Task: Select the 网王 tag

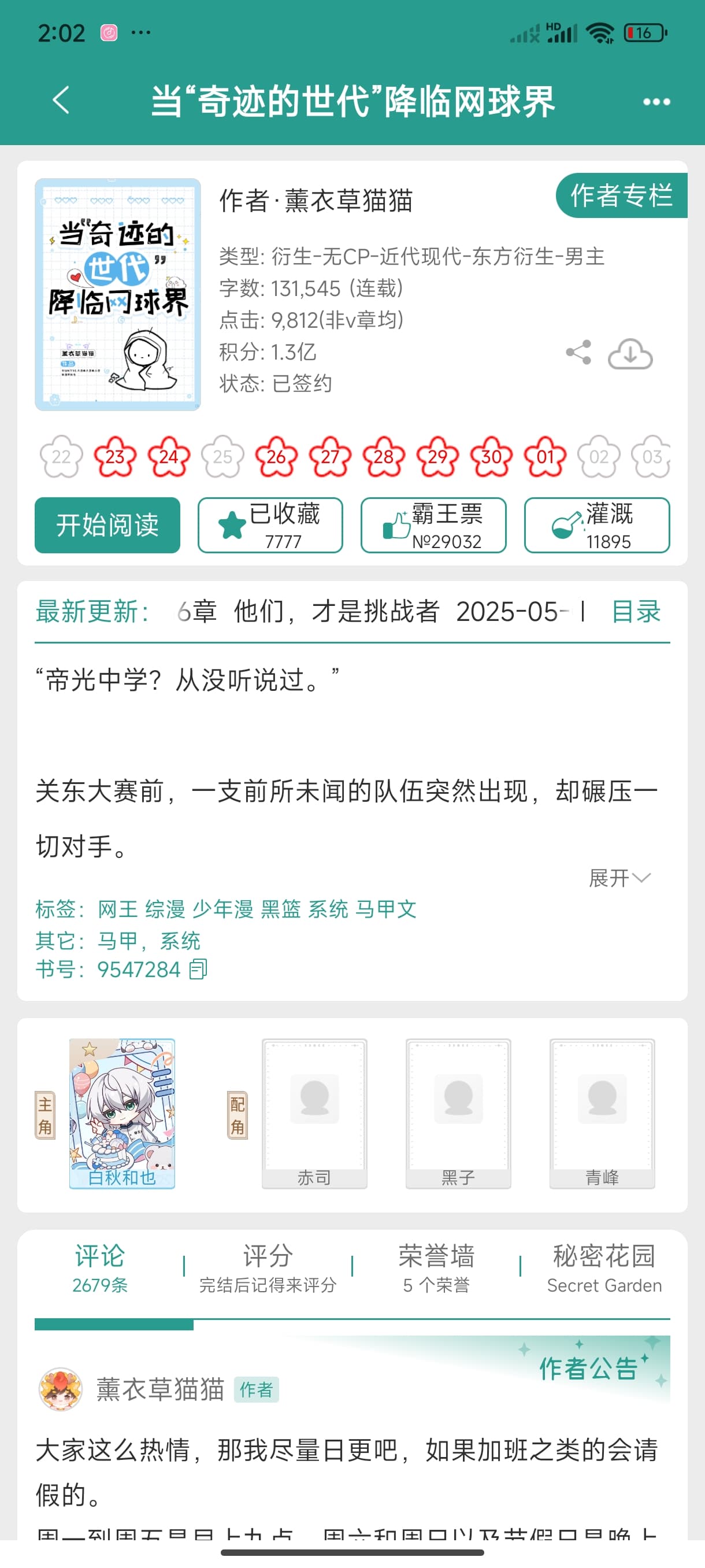Action: pyautogui.click(x=117, y=909)
